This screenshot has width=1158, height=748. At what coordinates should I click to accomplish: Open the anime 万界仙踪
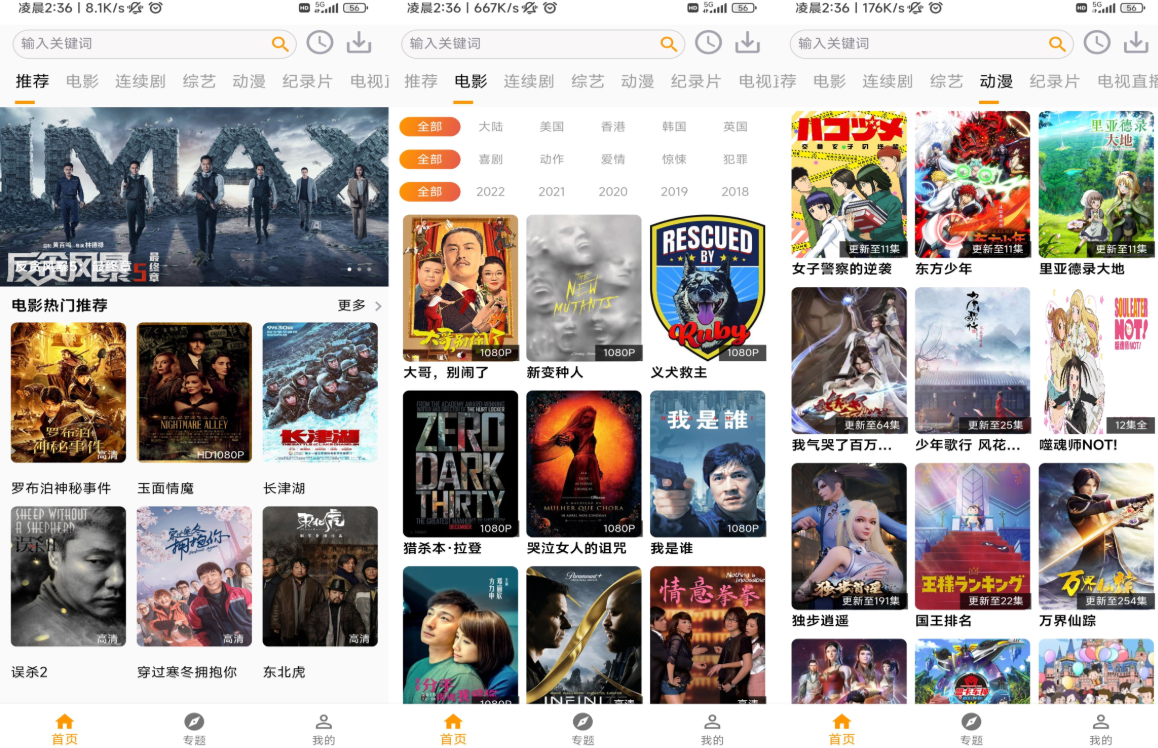(1096, 536)
